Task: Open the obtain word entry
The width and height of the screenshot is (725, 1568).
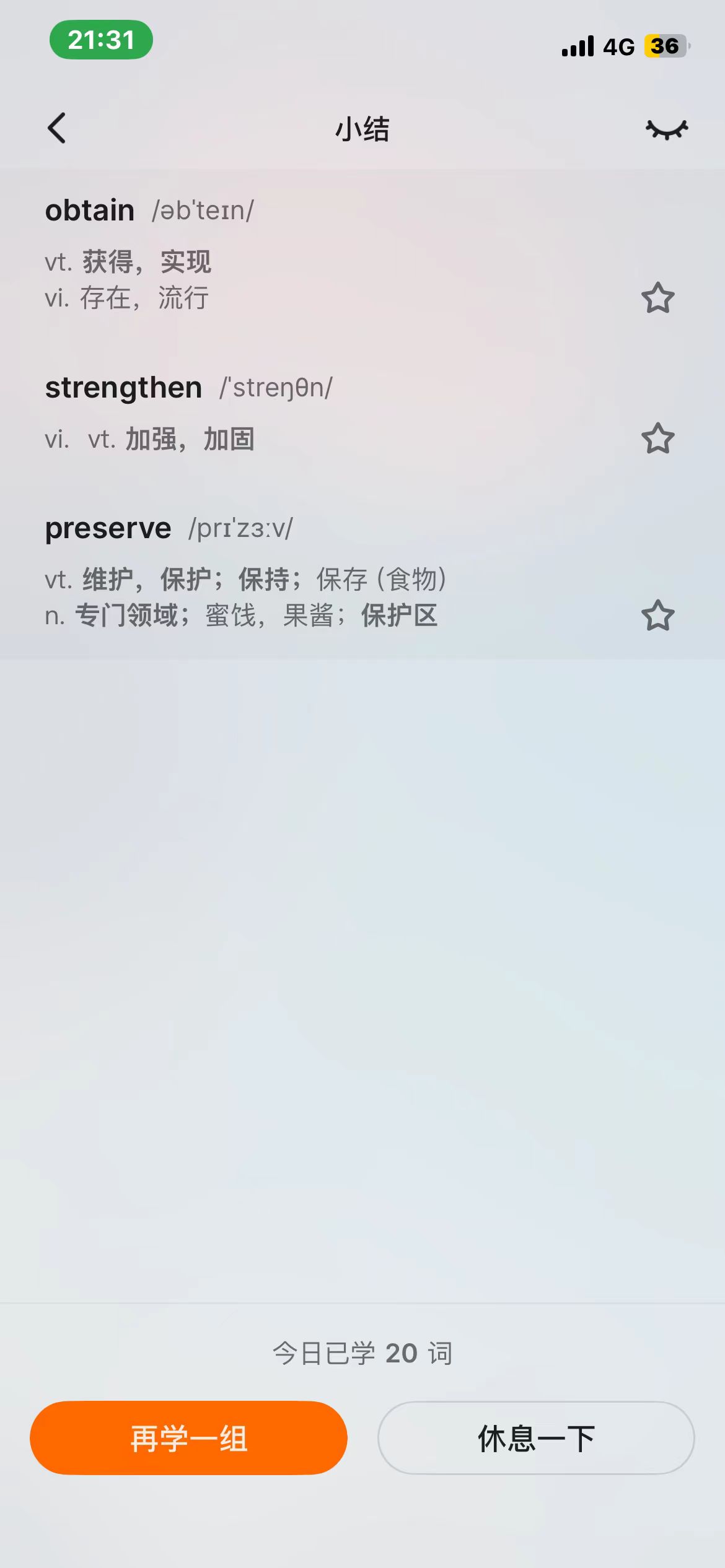Action: click(90, 211)
